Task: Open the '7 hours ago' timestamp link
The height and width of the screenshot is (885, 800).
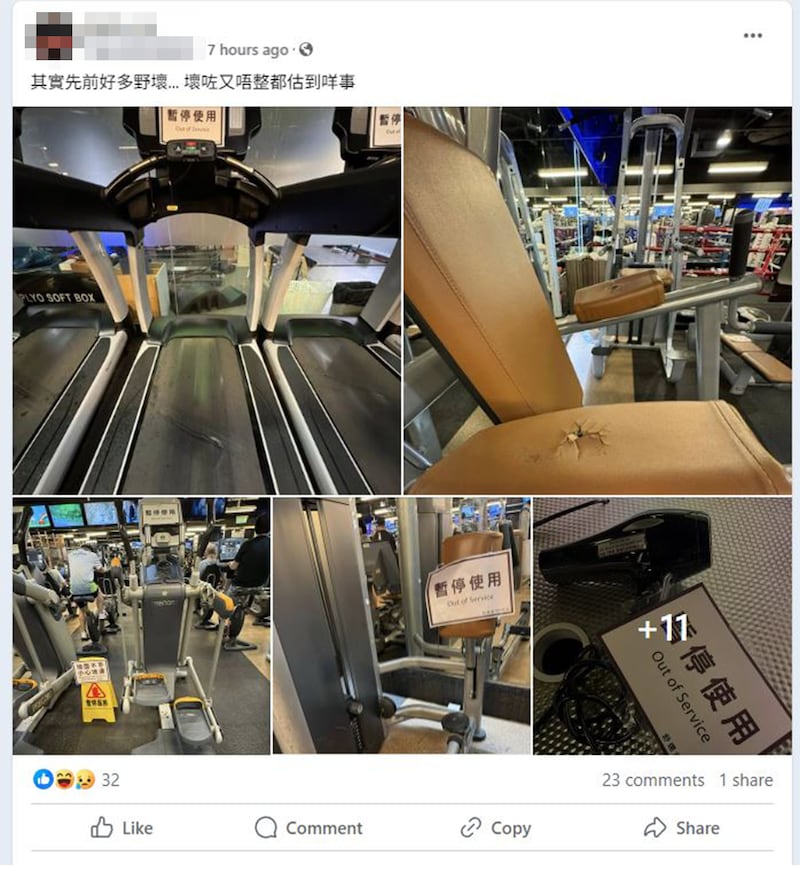Action: [247, 49]
